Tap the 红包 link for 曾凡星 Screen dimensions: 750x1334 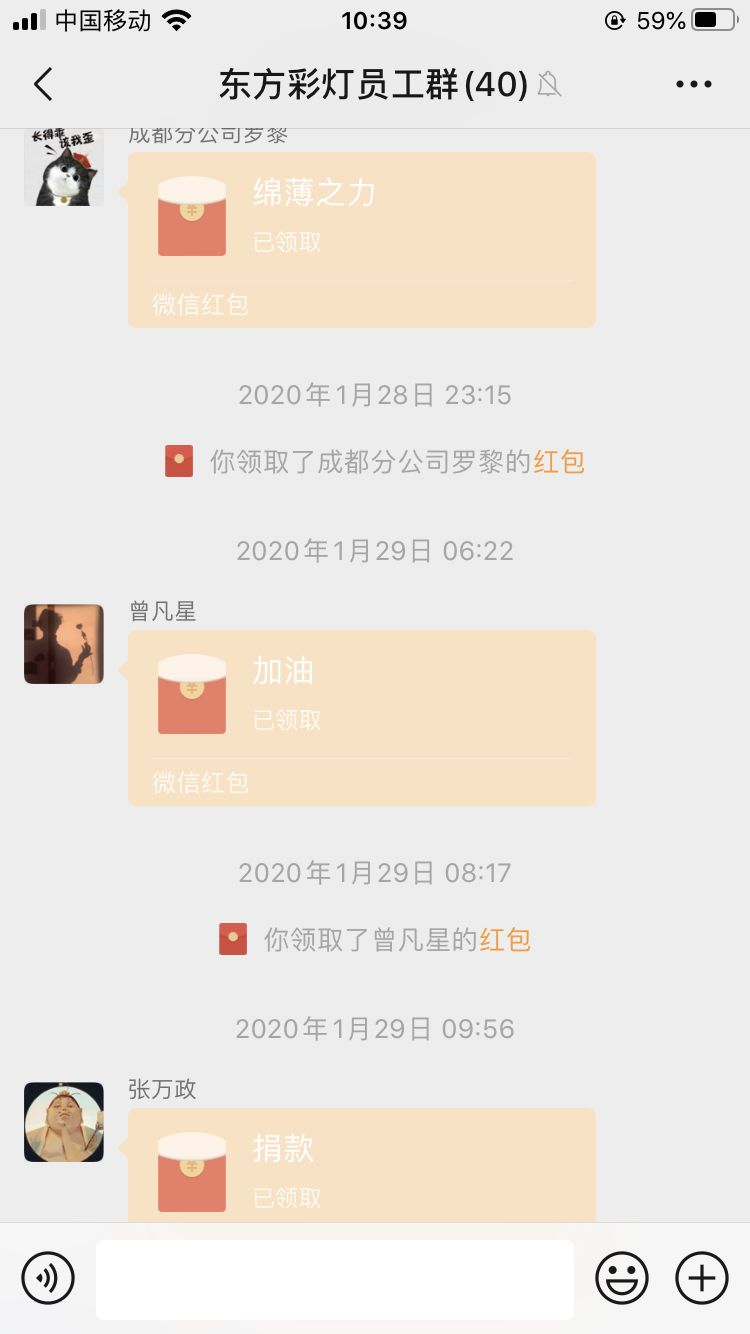(x=505, y=940)
